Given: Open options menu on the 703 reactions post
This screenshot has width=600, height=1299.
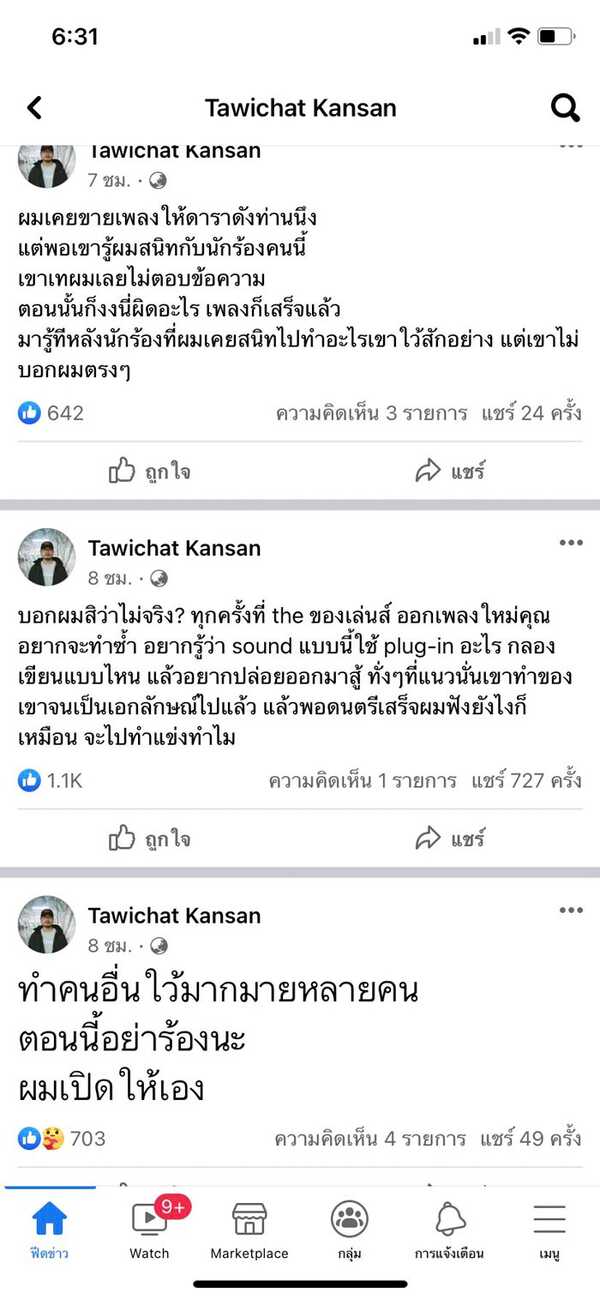Looking at the screenshot, I should point(570,910).
